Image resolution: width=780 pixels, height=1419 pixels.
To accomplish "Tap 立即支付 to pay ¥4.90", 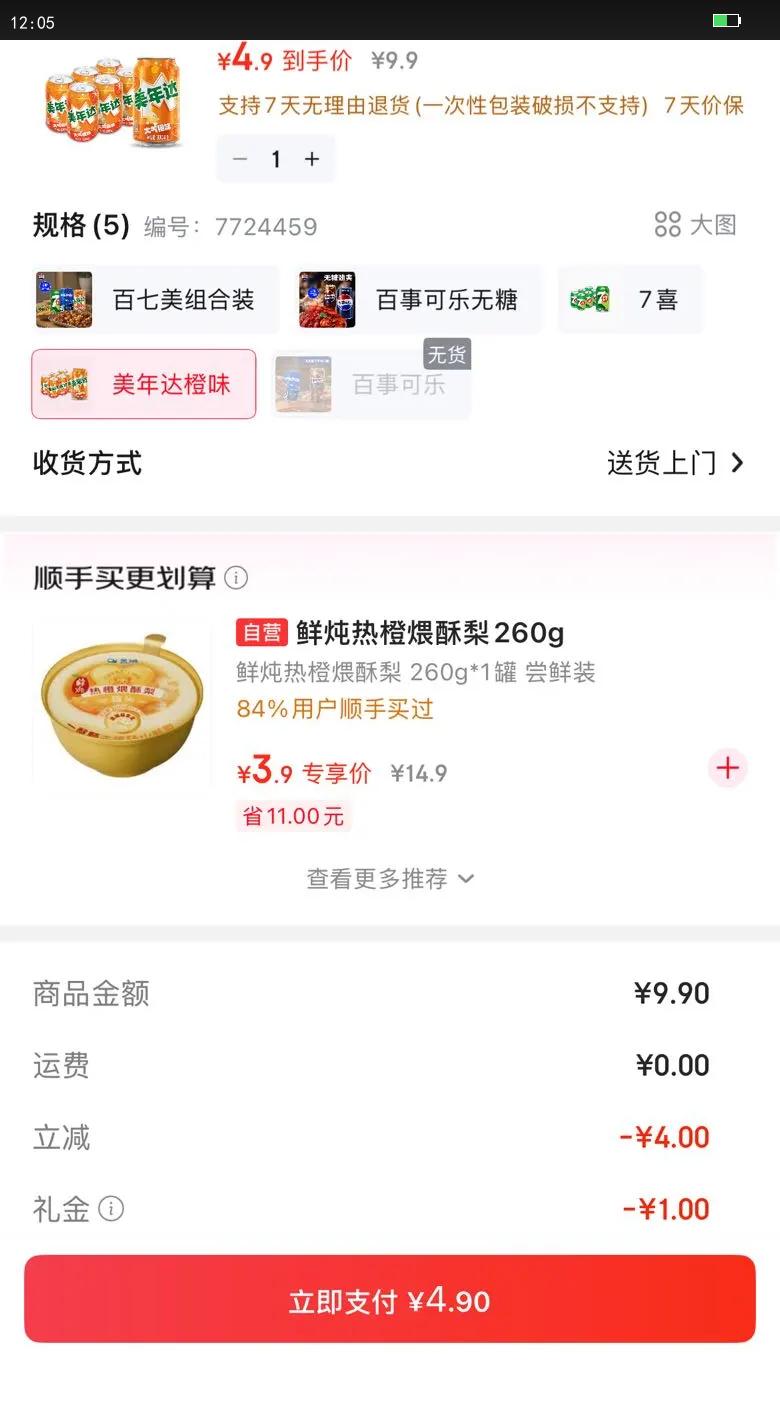I will click(x=390, y=1299).
